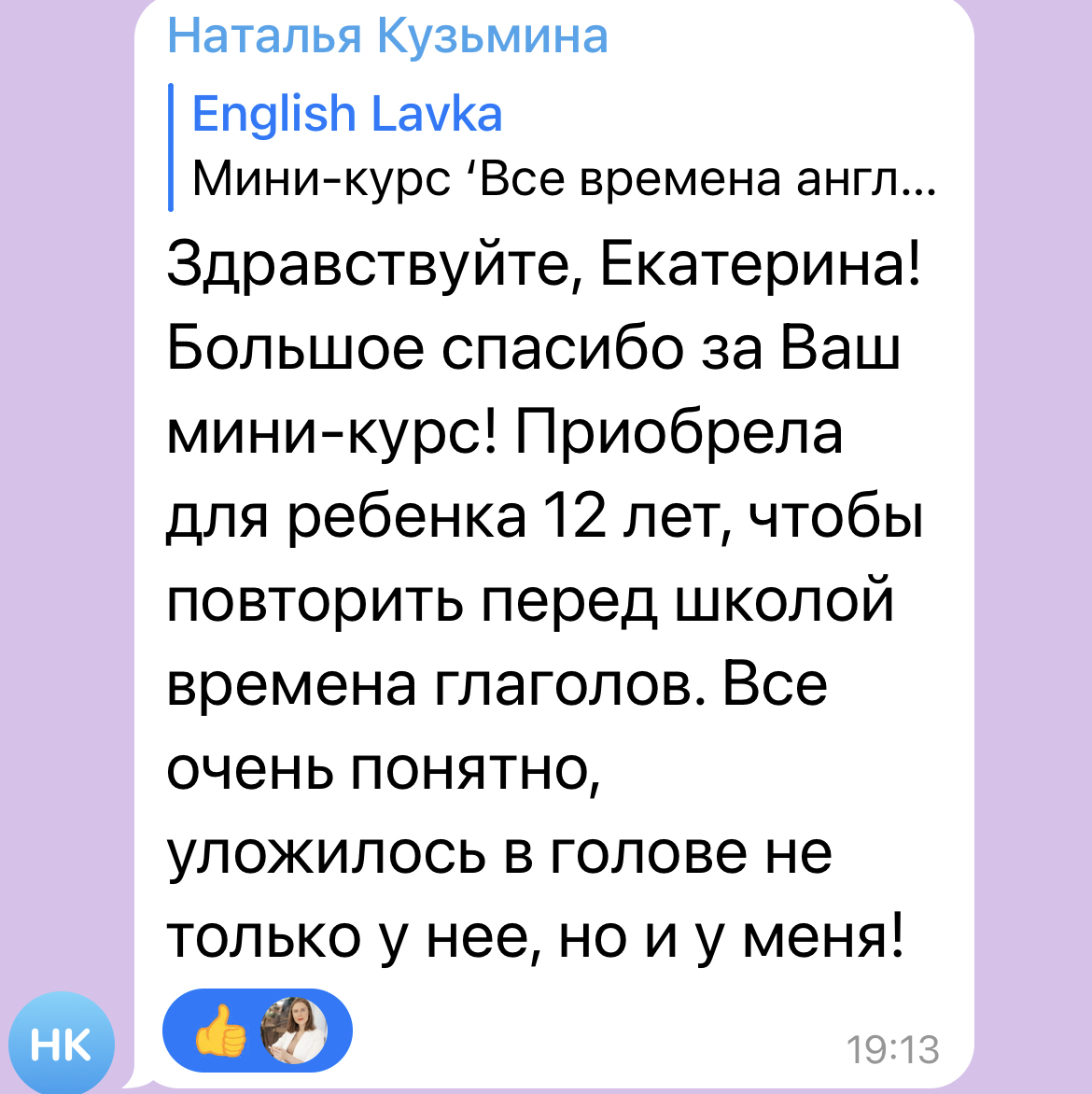This screenshot has height=1094, width=1092.
Task: Open Наталья Кузьмина's profile from sender name
Action: coord(387,36)
